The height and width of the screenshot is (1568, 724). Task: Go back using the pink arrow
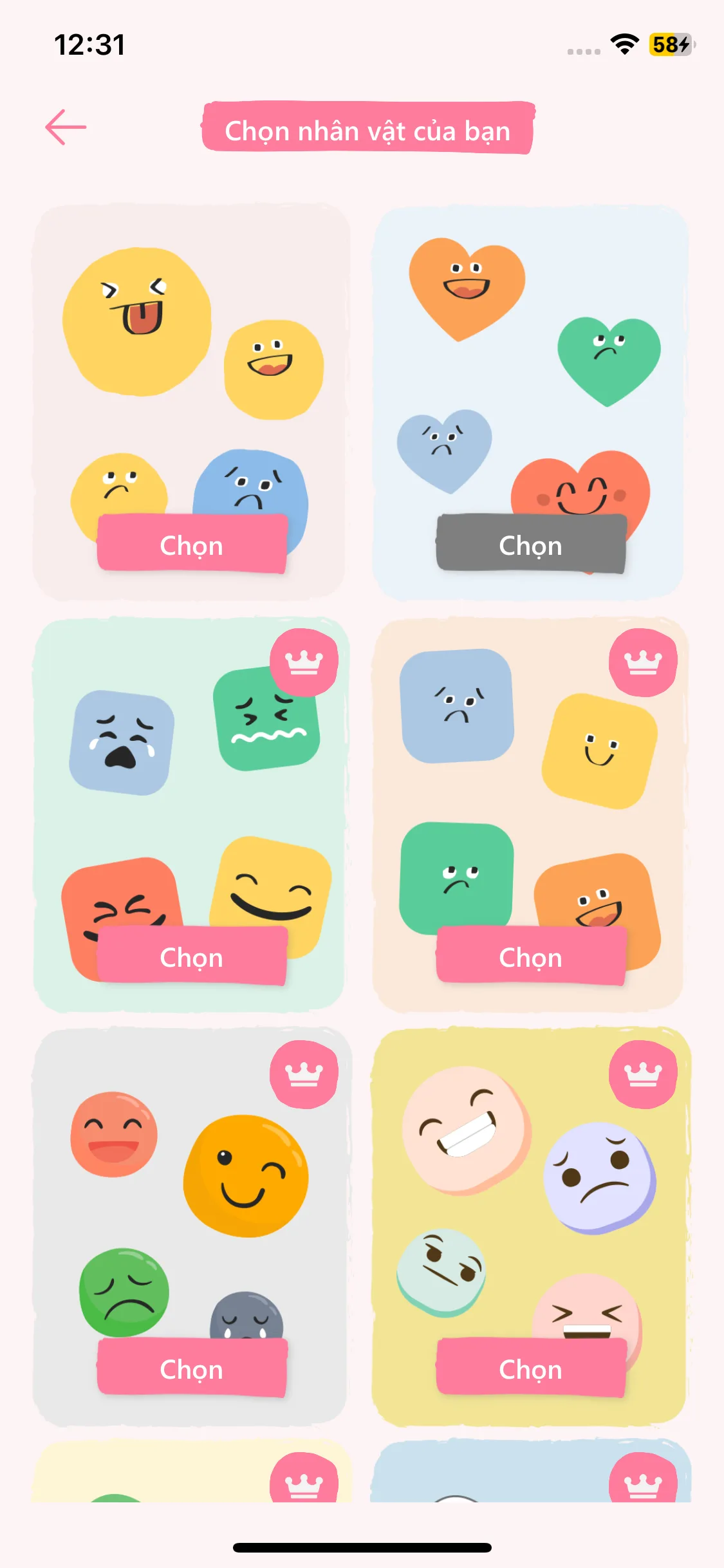(66, 127)
